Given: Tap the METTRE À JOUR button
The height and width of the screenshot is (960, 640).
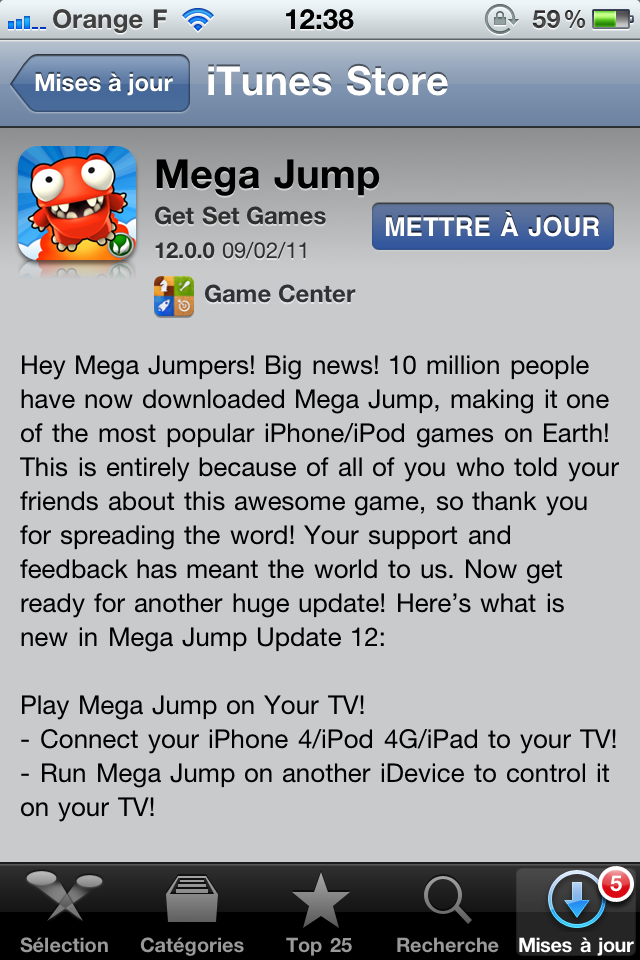Looking at the screenshot, I should [492, 227].
